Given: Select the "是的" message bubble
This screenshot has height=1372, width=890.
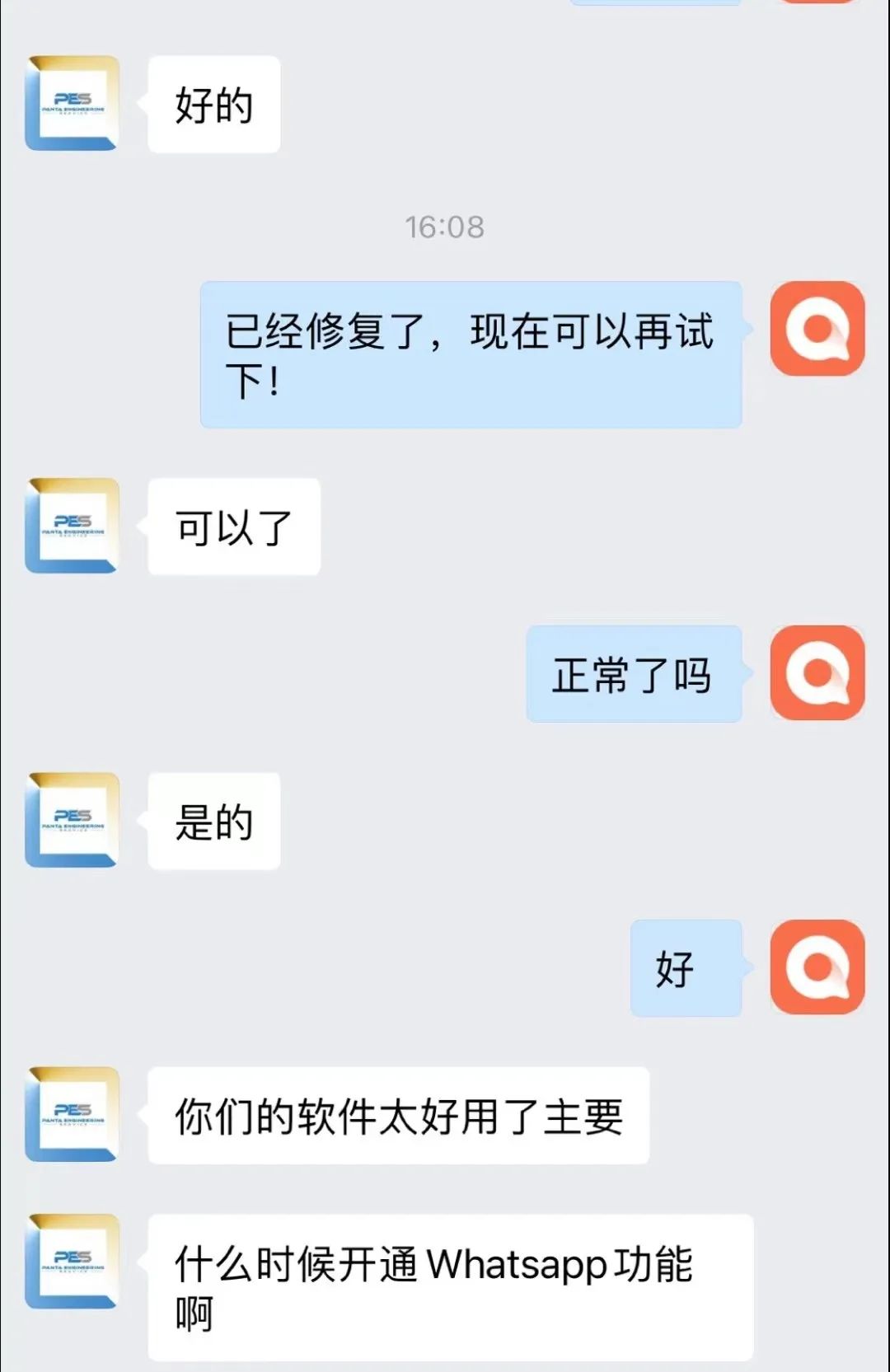Looking at the screenshot, I should pyautogui.click(x=212, y=822).
